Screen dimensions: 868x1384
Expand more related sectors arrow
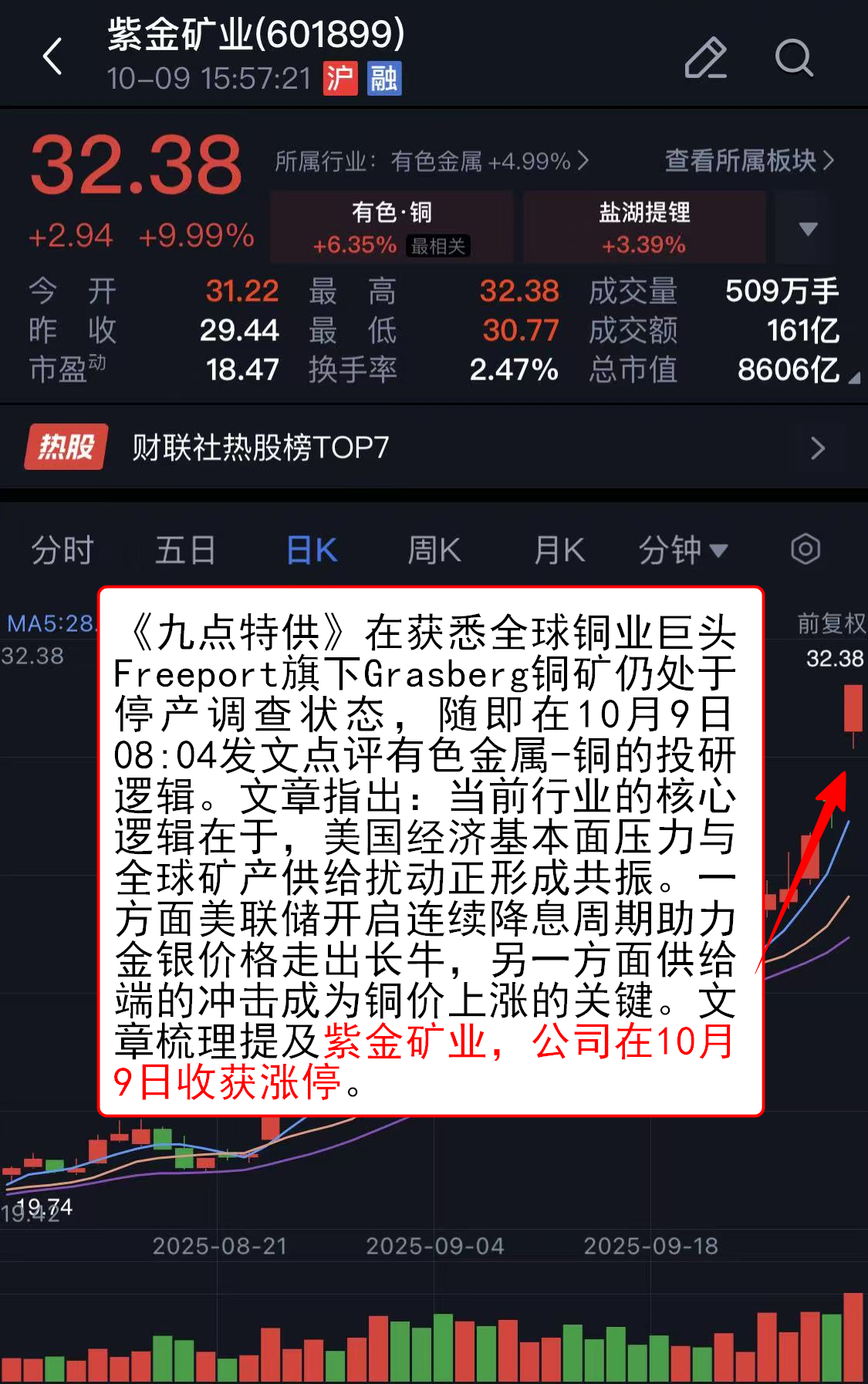[808, 228]
